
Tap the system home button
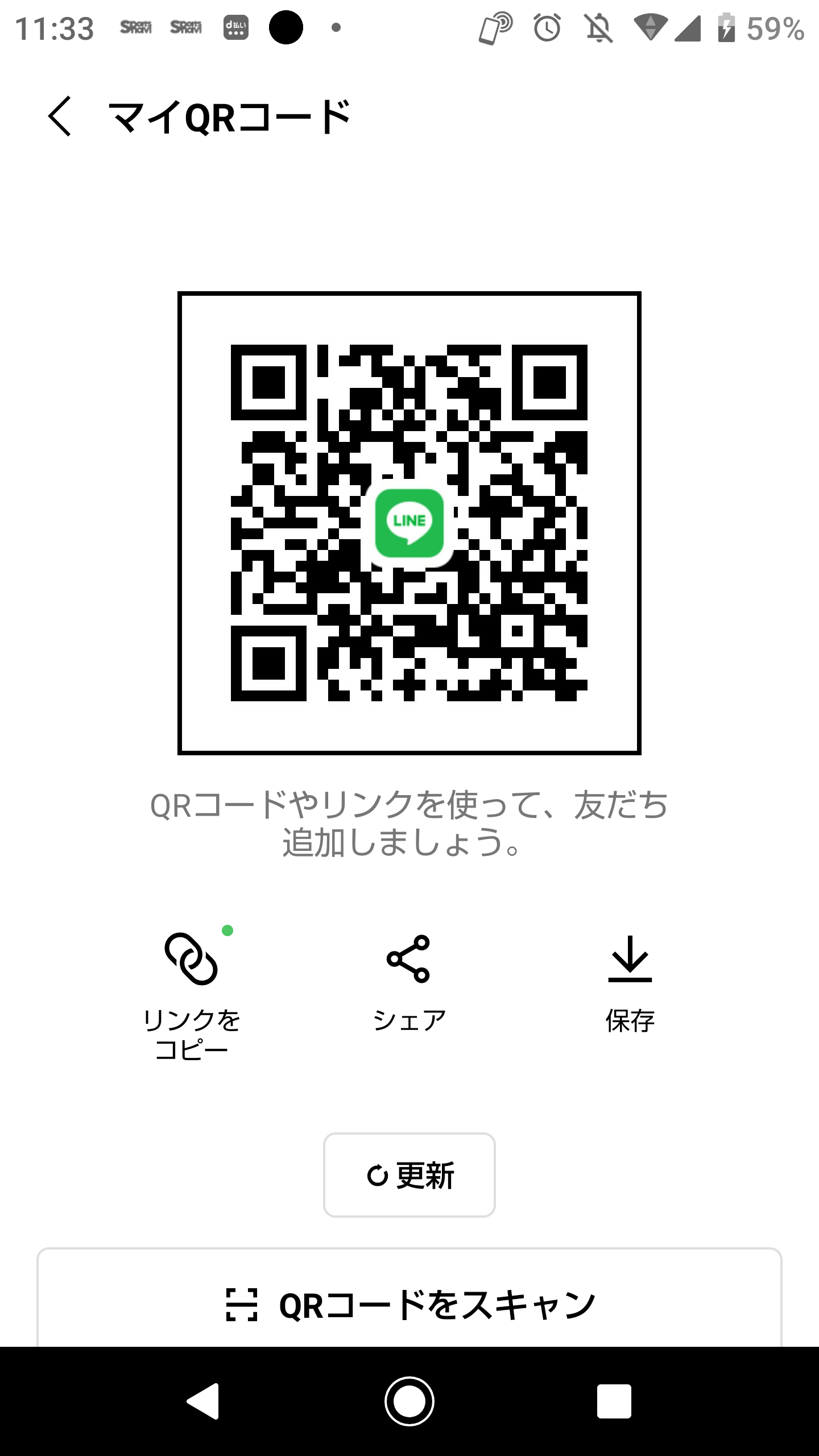point(409,1401)
